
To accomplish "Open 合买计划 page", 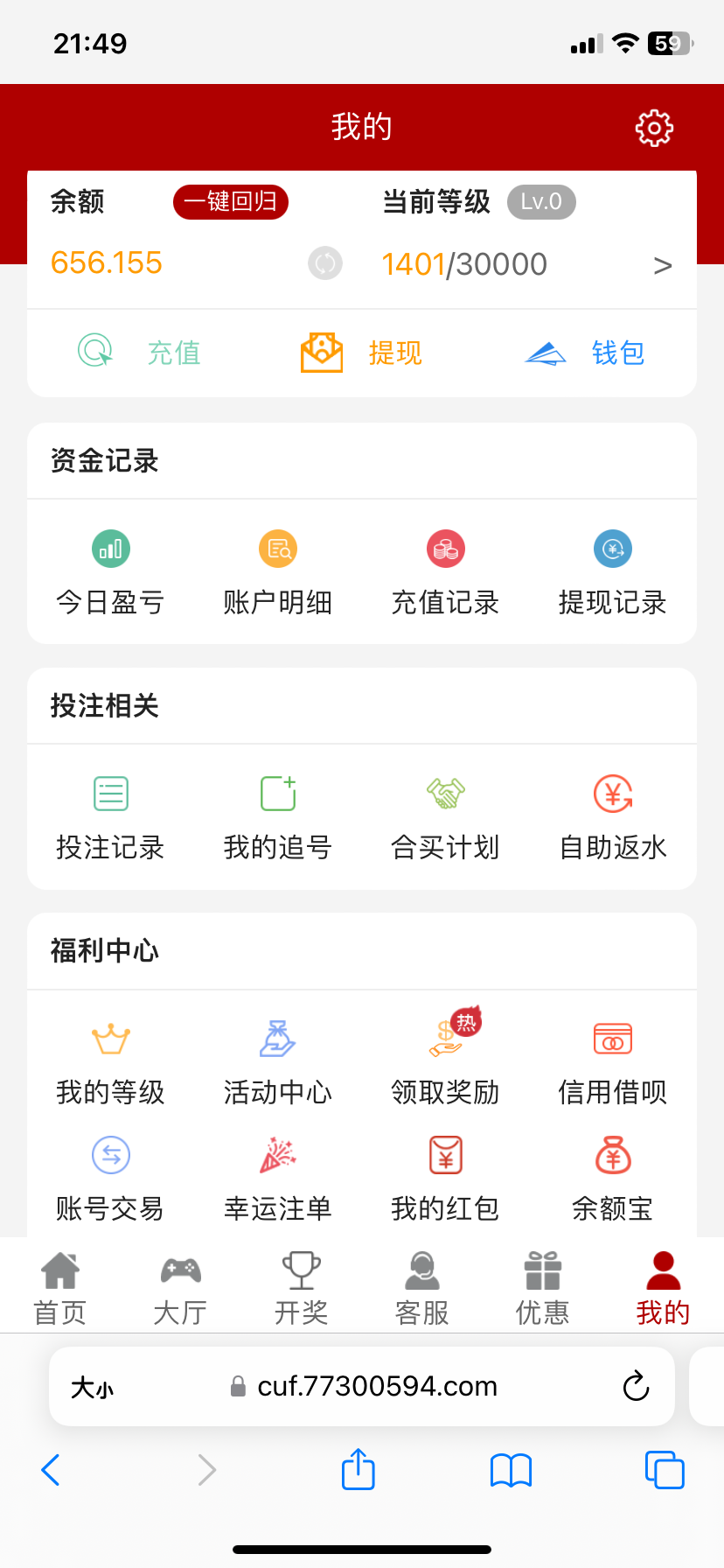I will point(445,818).
